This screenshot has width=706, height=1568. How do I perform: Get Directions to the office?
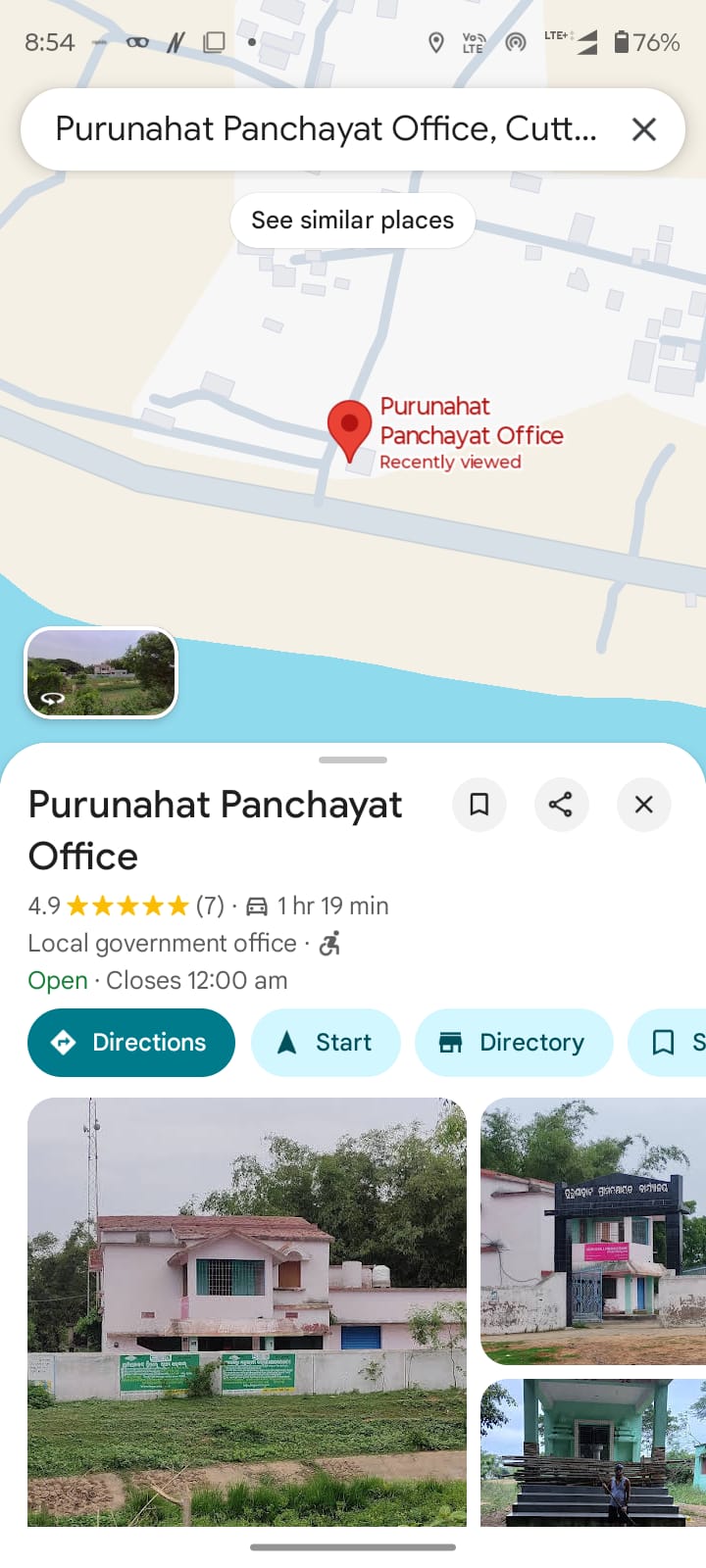tap(131, 1043)
